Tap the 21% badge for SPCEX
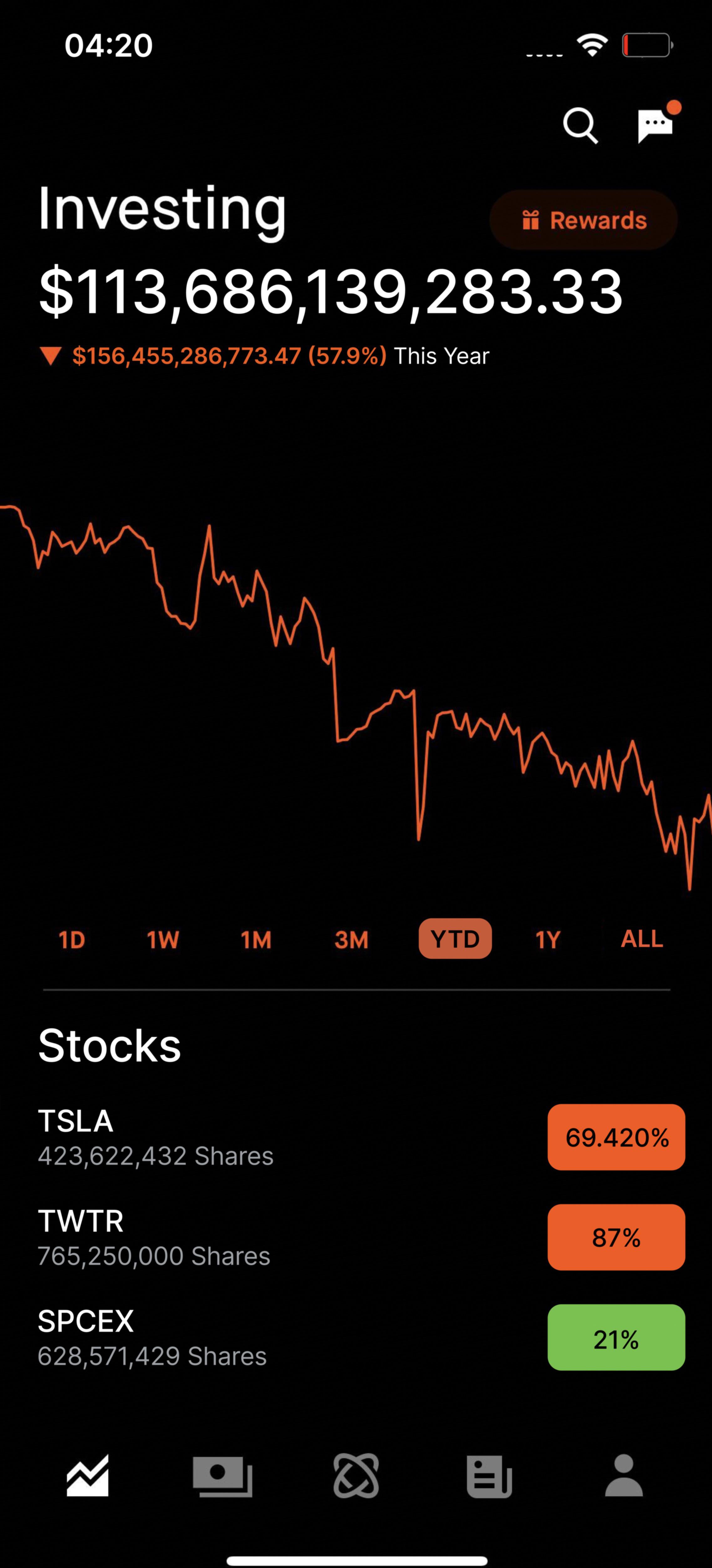The image size is (712, 1568). point(616,1337)
